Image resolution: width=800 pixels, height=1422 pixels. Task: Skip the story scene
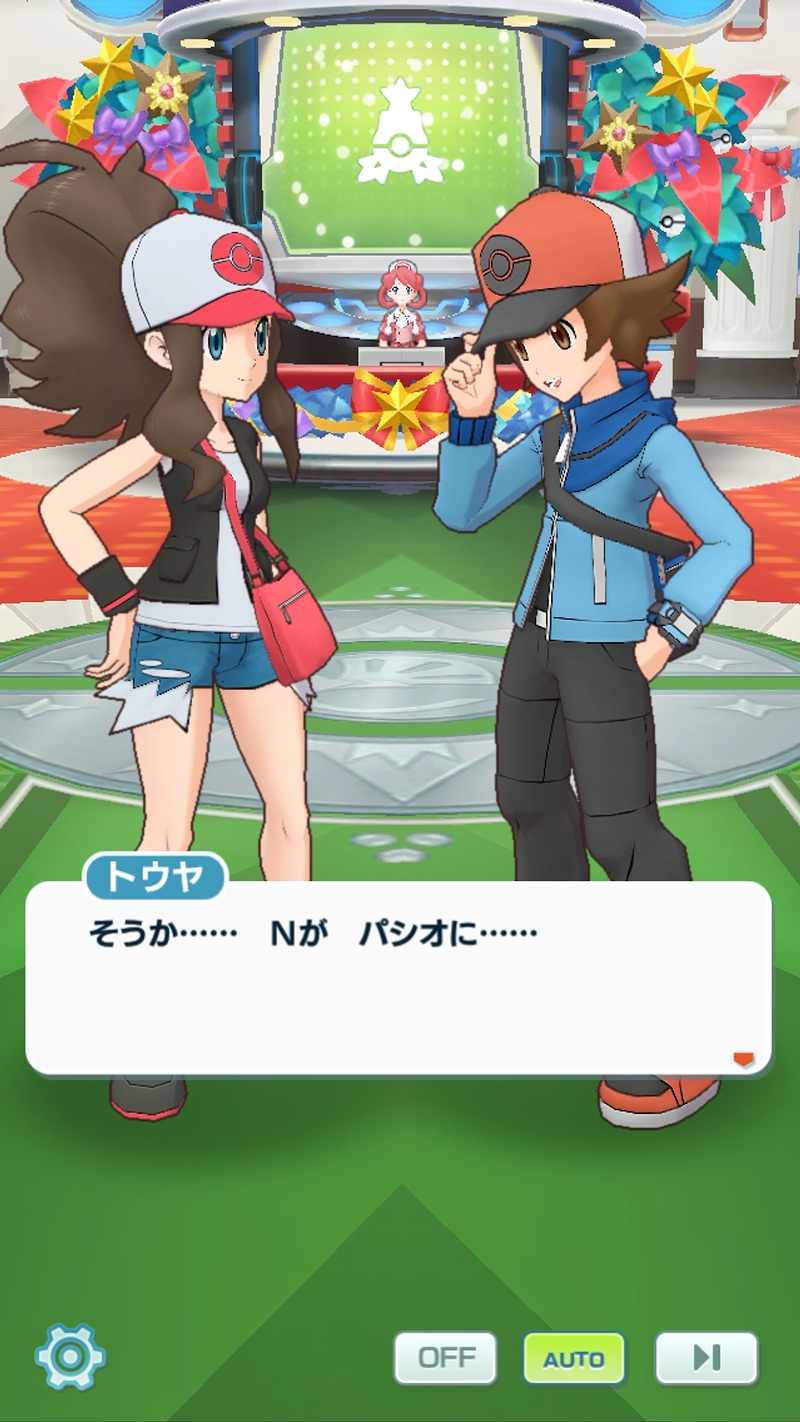point(706,1358)
